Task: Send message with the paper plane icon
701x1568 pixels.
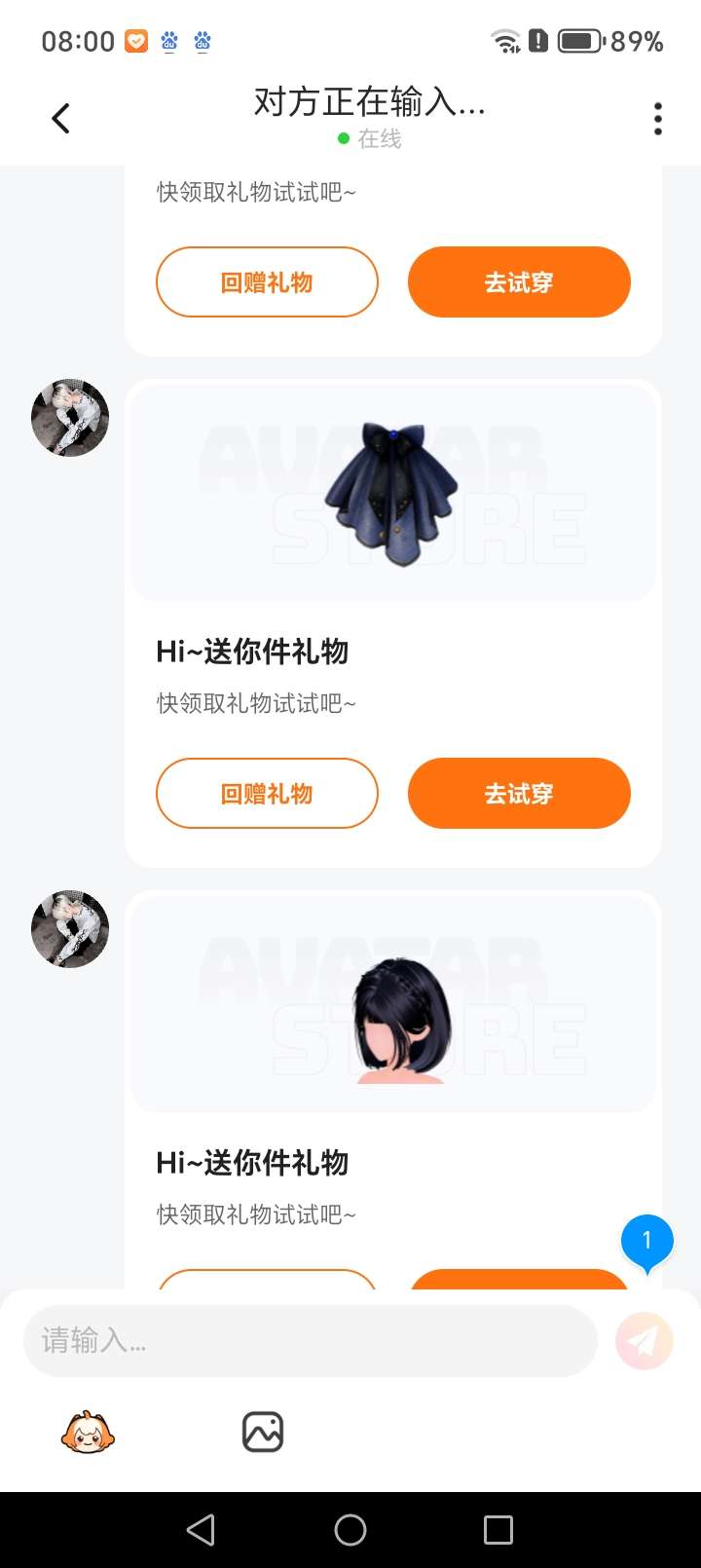Action: coord(644,1341)
